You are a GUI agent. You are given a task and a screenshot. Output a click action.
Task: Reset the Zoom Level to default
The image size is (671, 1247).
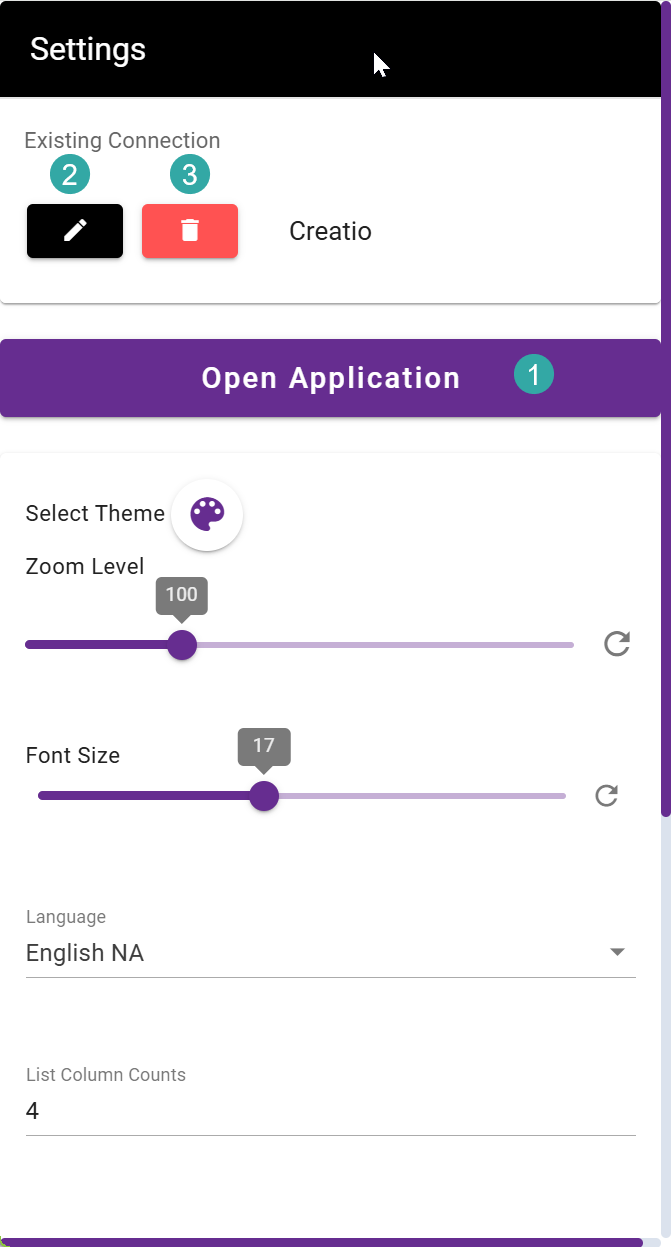pos(617,644)
